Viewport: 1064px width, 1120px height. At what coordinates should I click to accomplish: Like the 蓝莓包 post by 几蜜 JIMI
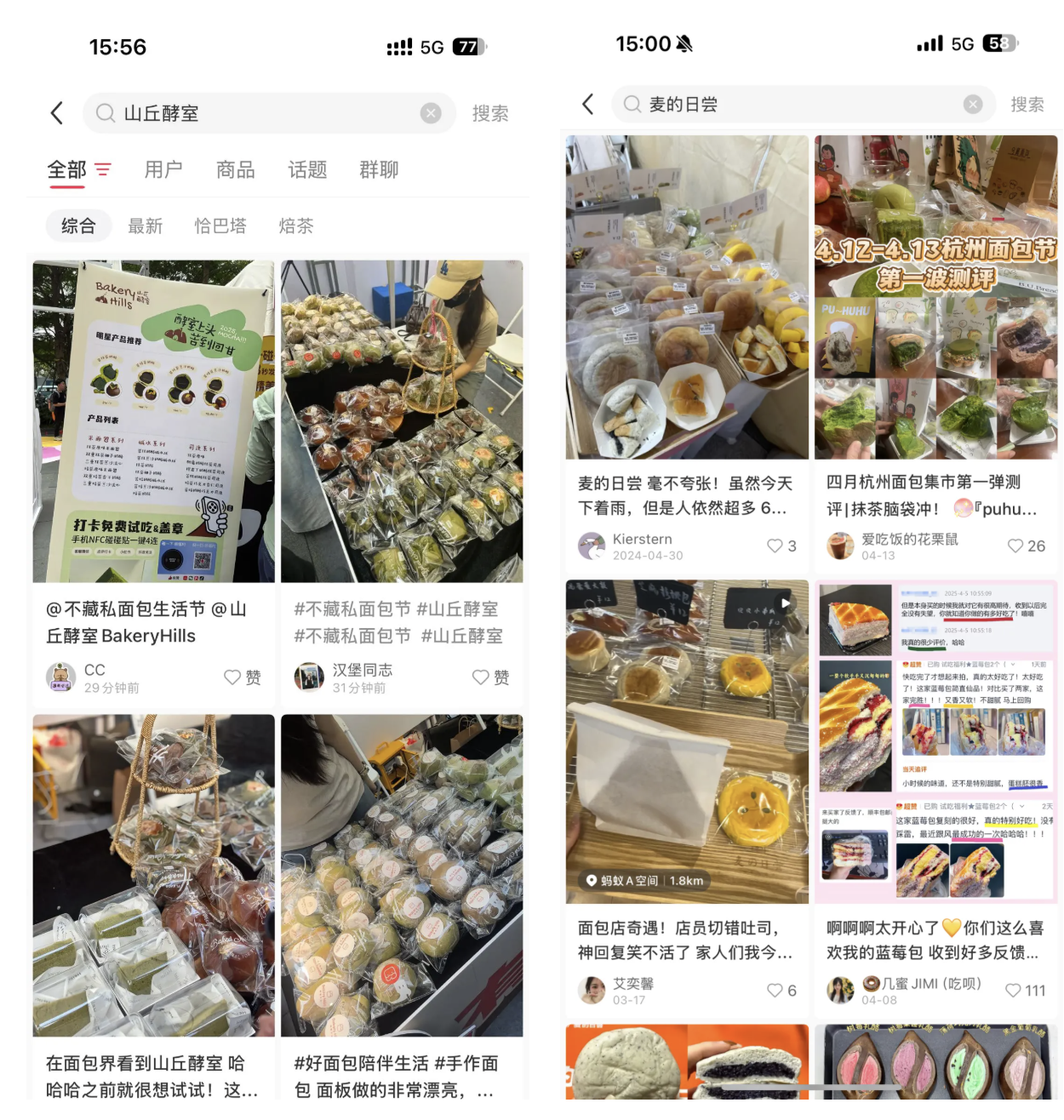(1013, 991)
